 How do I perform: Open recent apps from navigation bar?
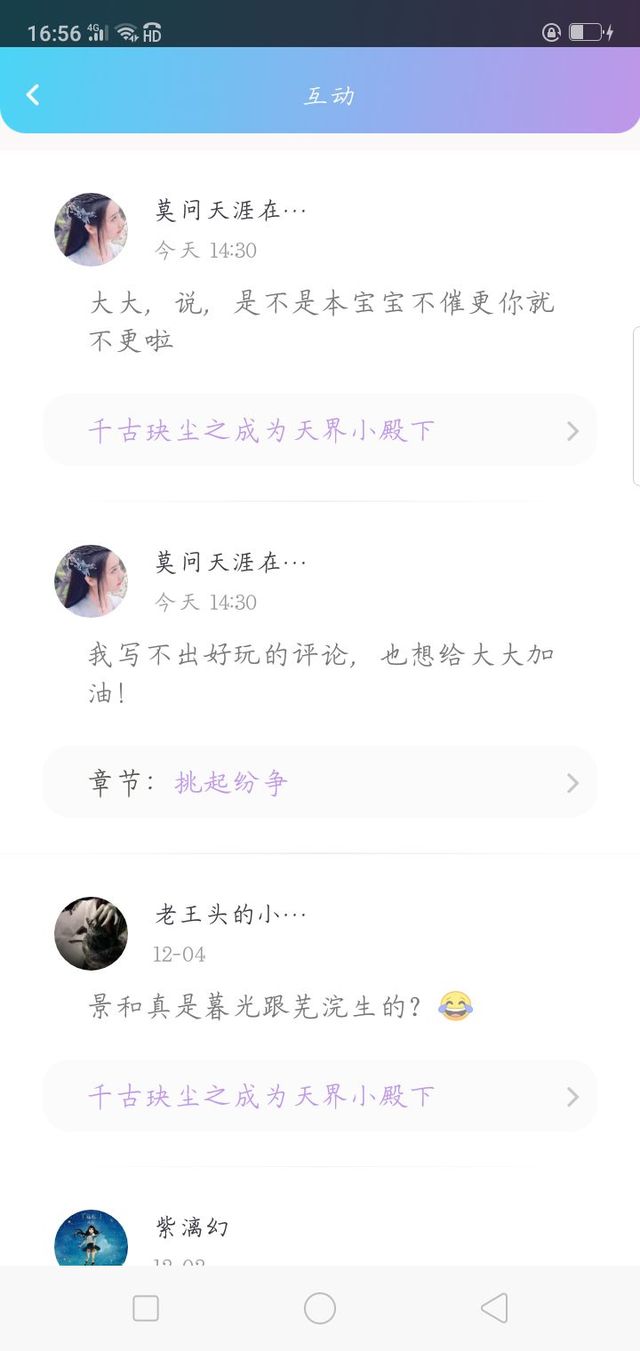click(x=146, y=1308)
